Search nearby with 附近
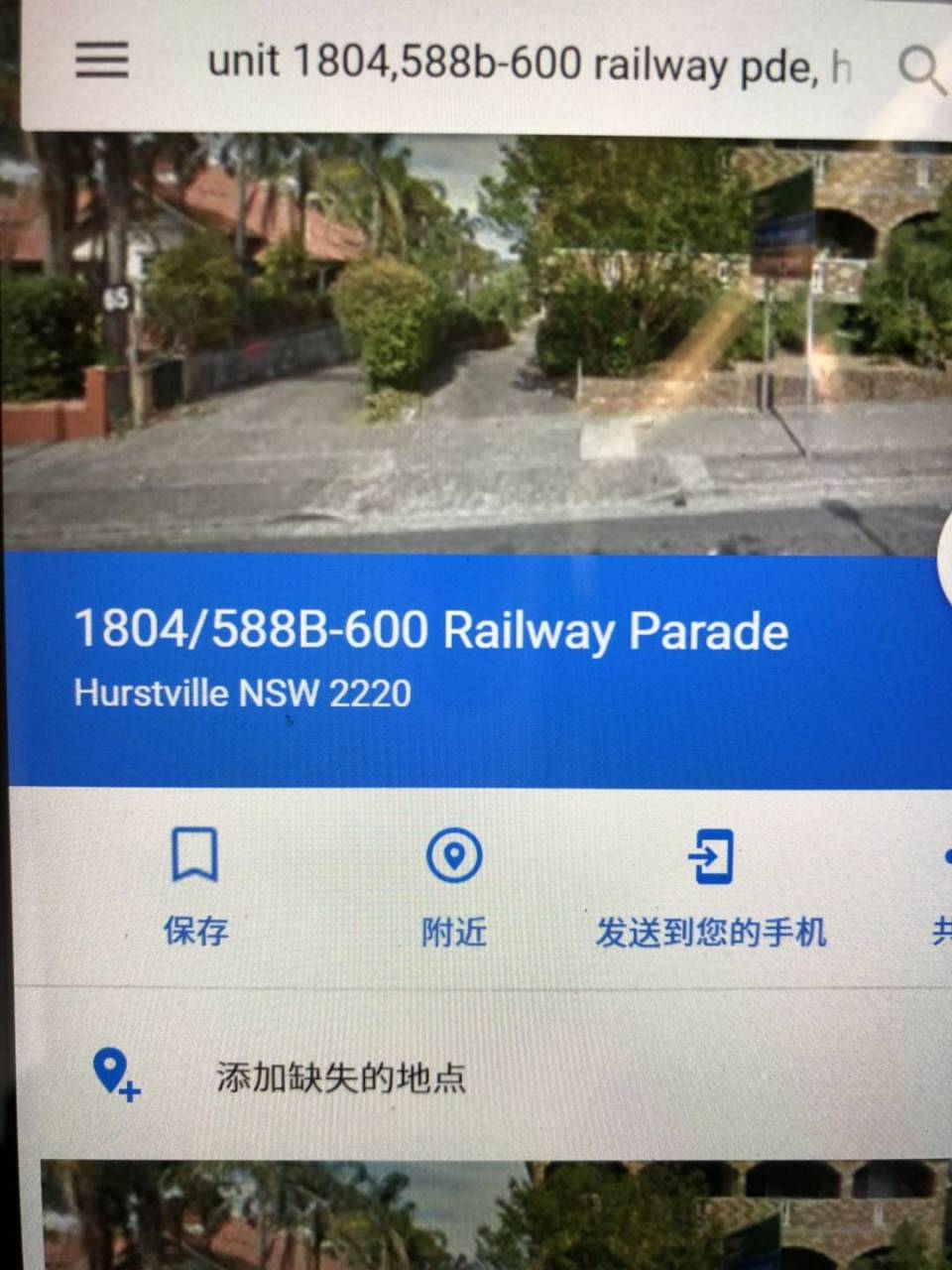 click(454, 886)
